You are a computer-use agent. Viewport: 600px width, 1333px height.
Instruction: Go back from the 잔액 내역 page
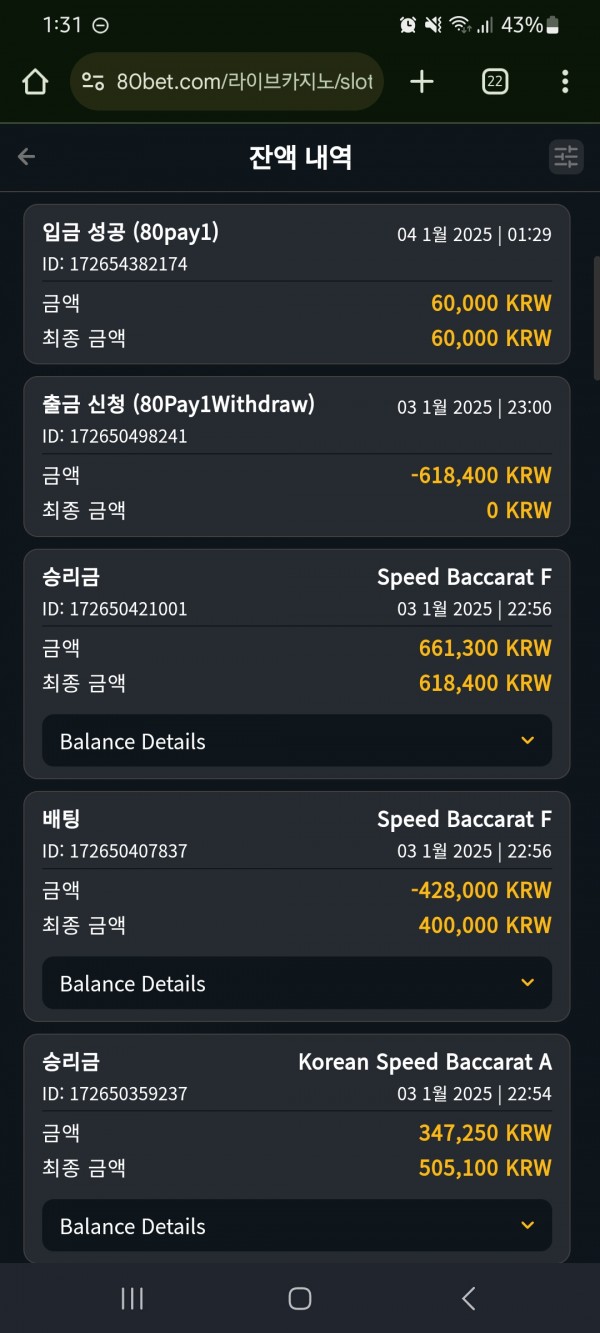27,156
